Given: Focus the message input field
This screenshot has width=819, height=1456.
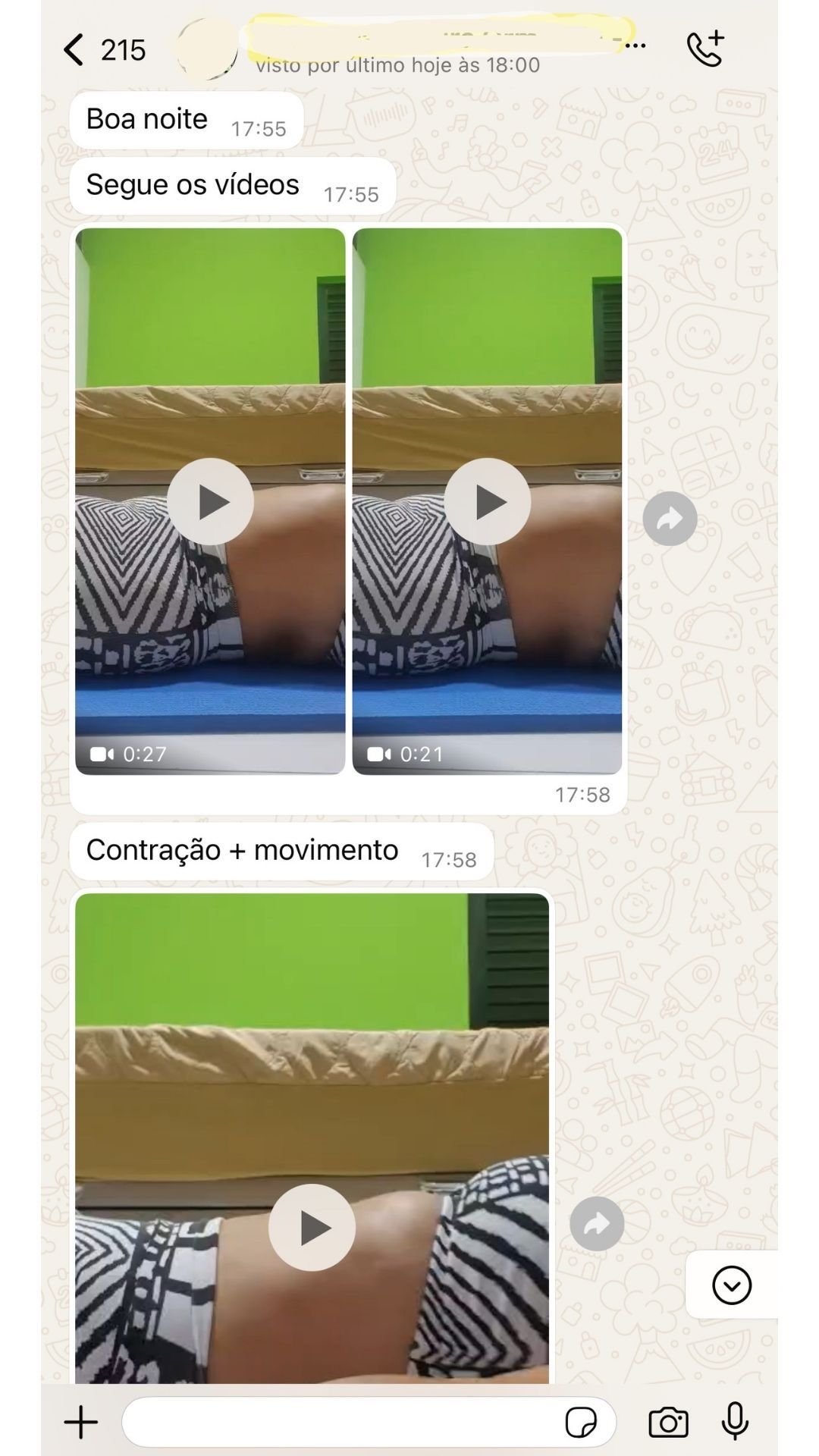Looking at the screenshot, I should point(341,1422).
